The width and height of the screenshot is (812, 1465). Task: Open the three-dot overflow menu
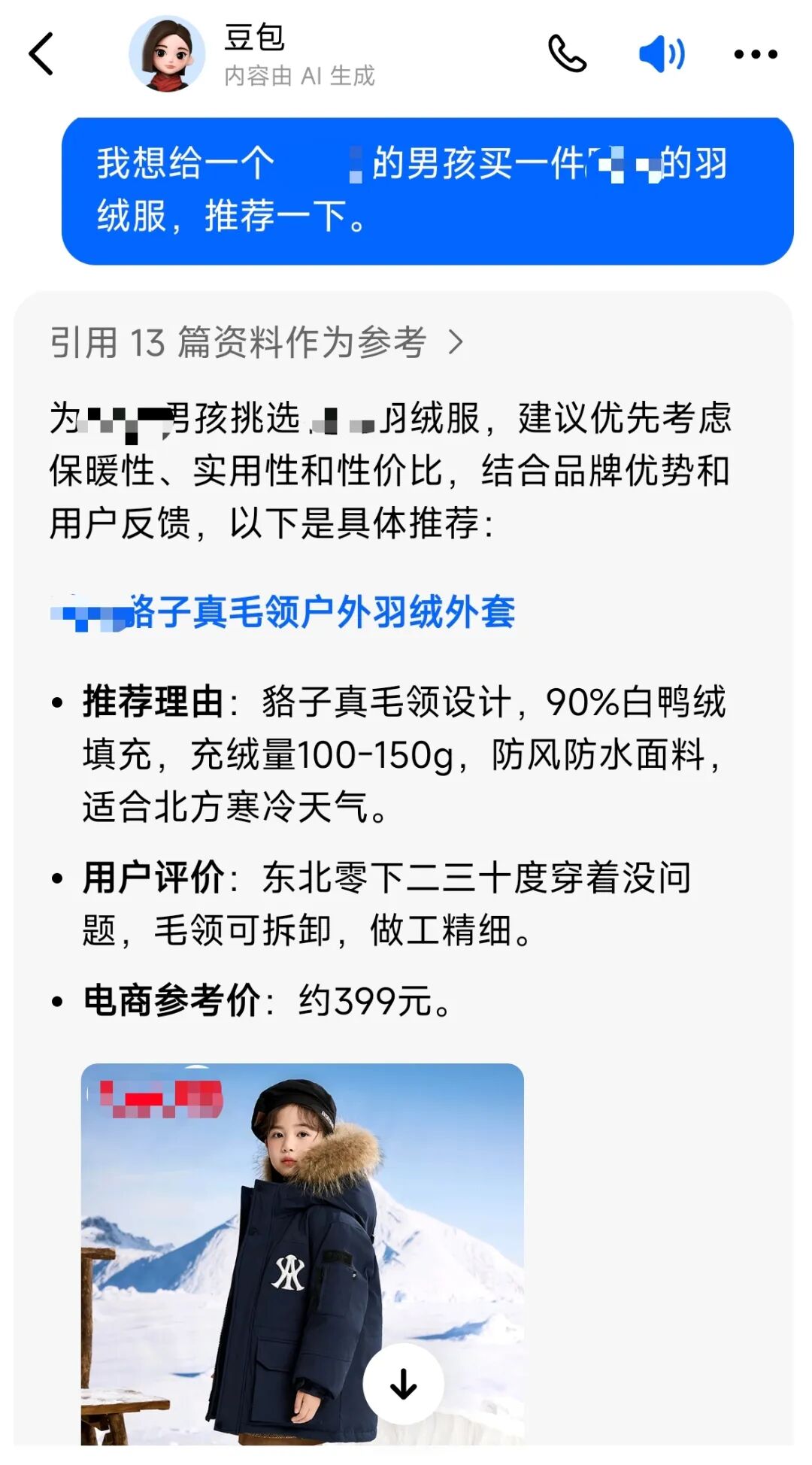(x=755, y=54)
